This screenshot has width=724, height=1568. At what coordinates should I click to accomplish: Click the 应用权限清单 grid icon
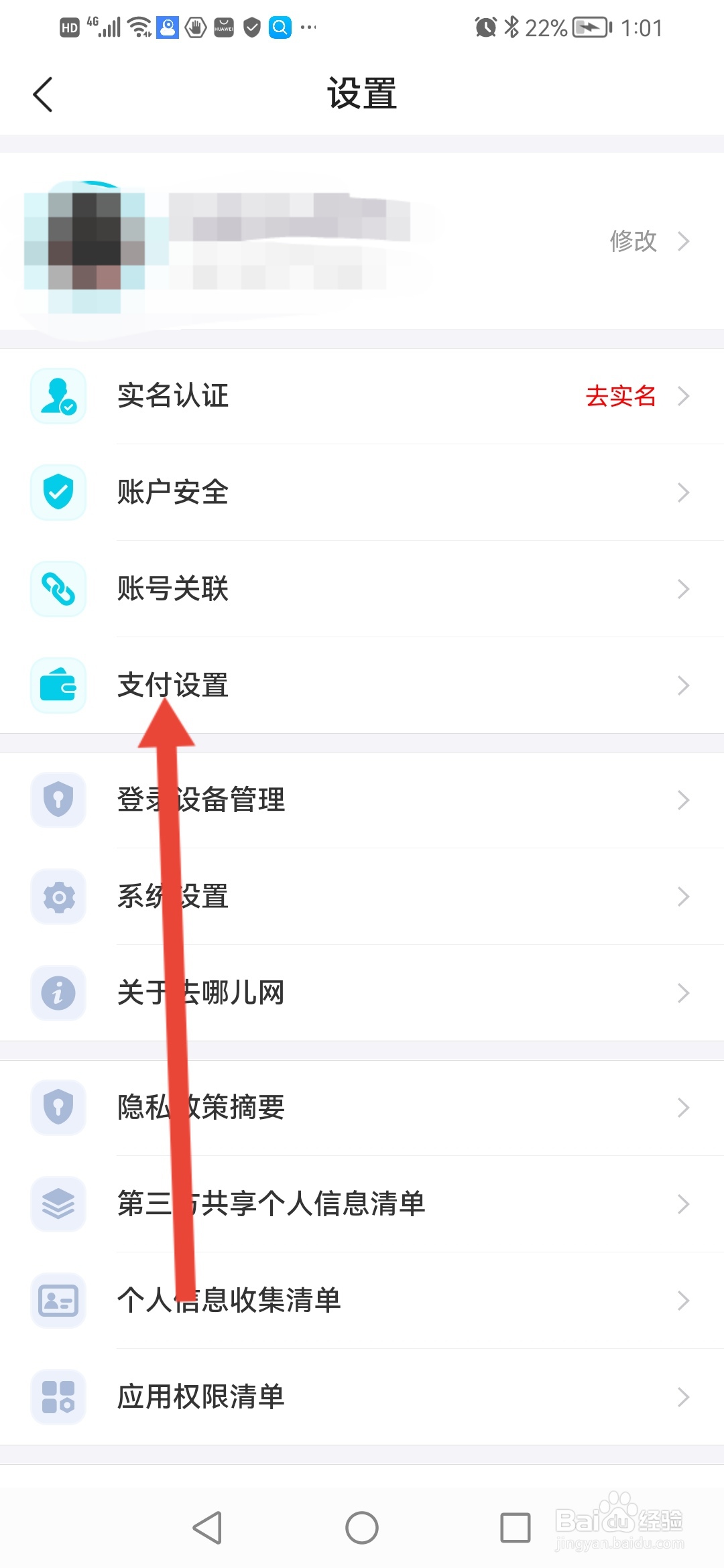pyautogui.click(x=58, y=1396)
